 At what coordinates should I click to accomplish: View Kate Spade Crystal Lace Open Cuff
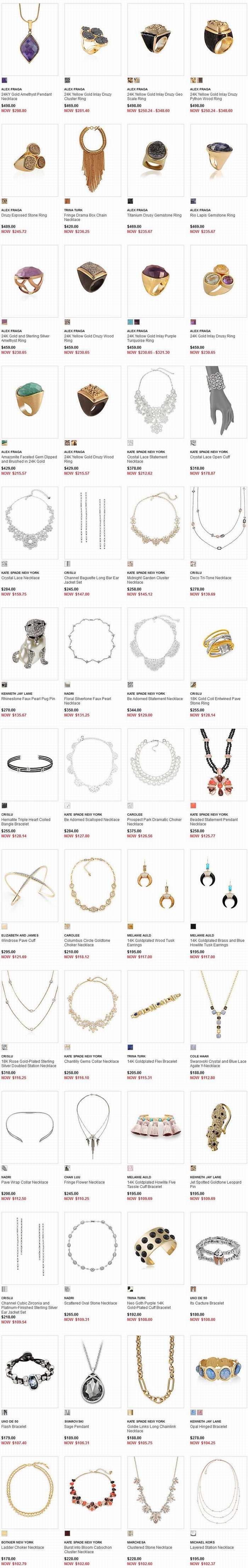tap(218, 402)
